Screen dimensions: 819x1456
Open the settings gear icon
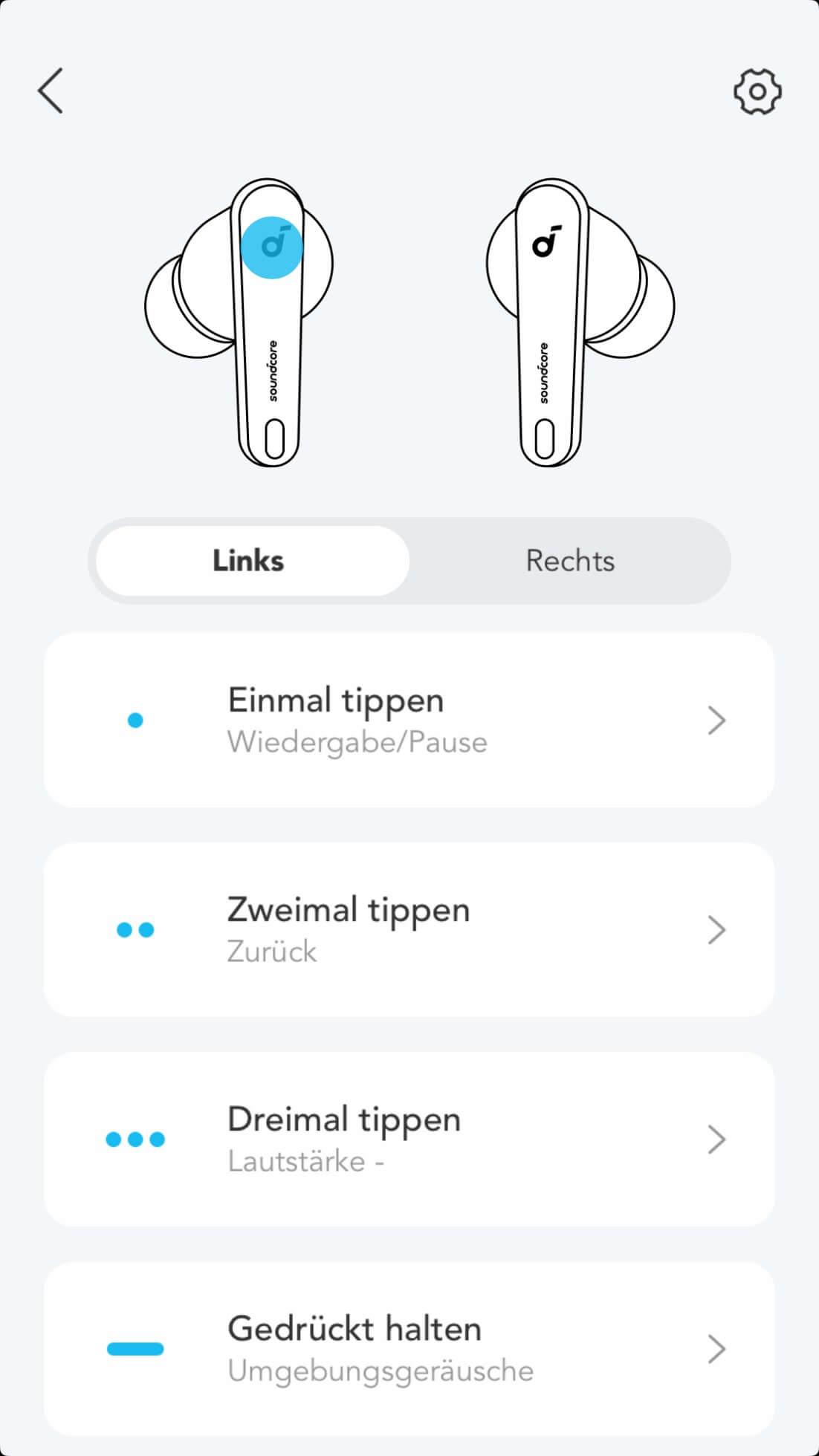tap(757, 91)
